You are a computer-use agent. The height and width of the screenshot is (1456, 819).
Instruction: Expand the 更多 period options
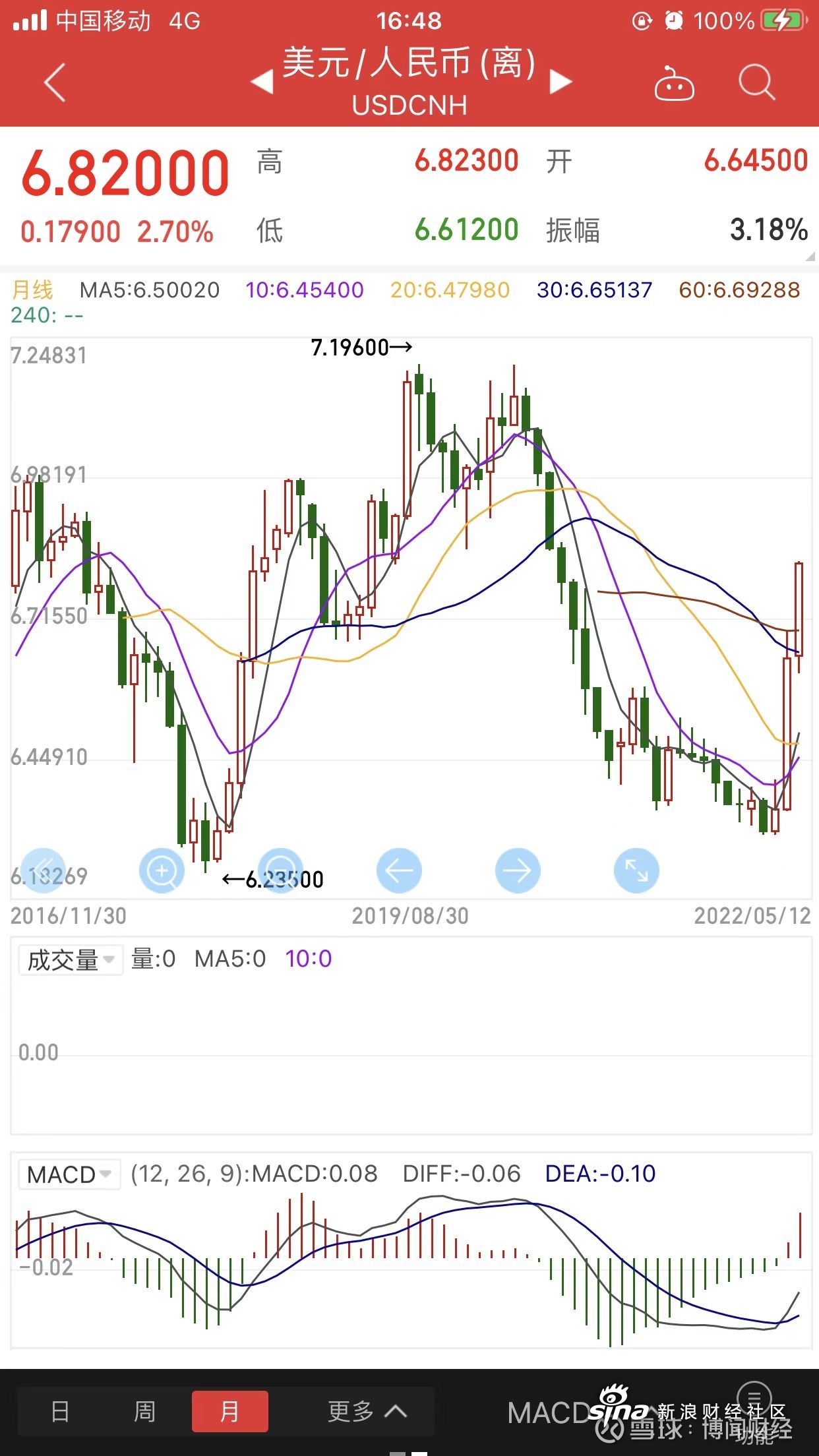coord(367,1411)
